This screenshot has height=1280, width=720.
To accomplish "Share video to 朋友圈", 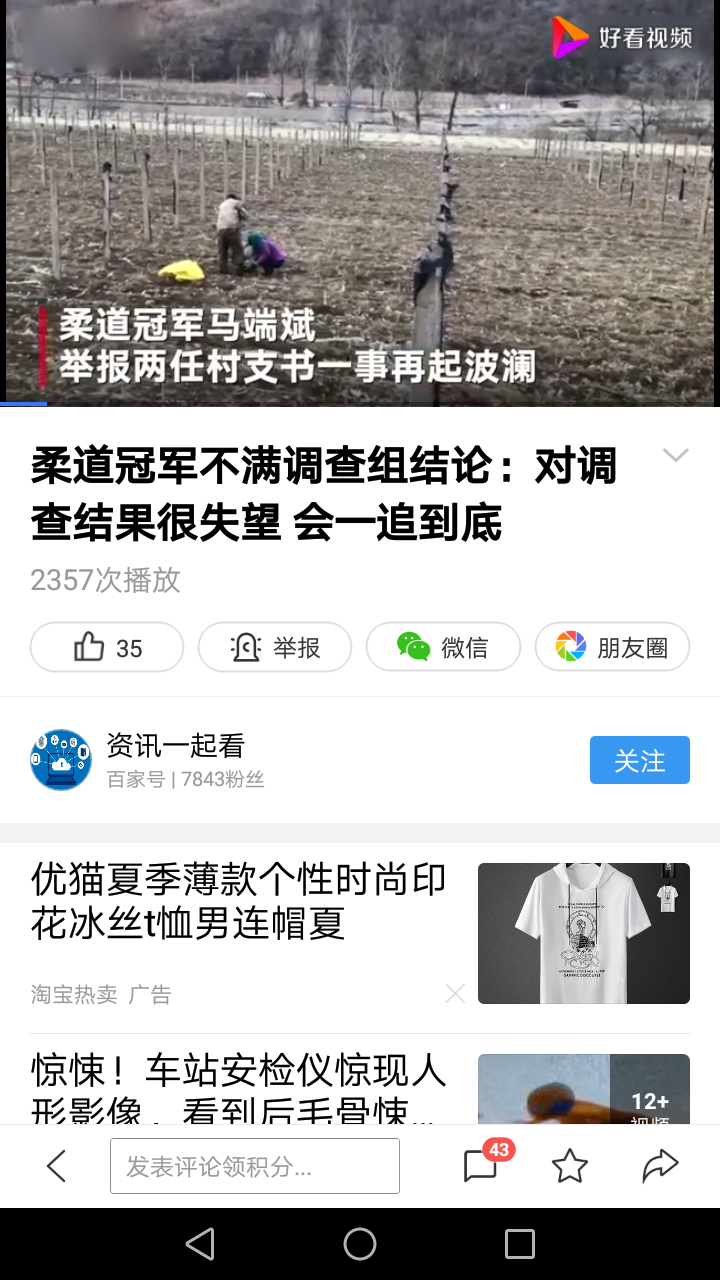I will click(612, 647).
